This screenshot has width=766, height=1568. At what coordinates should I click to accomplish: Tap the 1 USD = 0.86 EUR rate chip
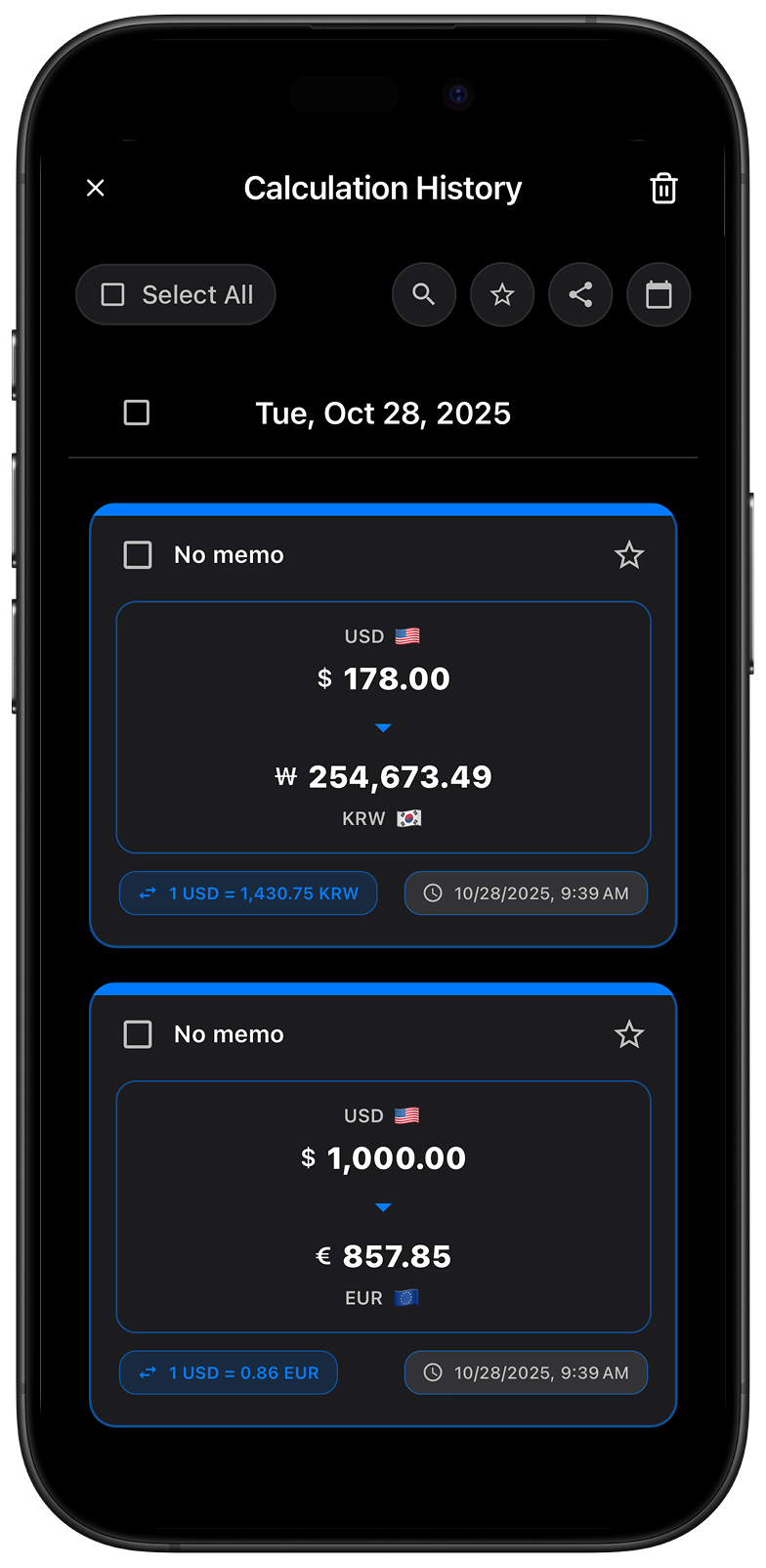229,1372
